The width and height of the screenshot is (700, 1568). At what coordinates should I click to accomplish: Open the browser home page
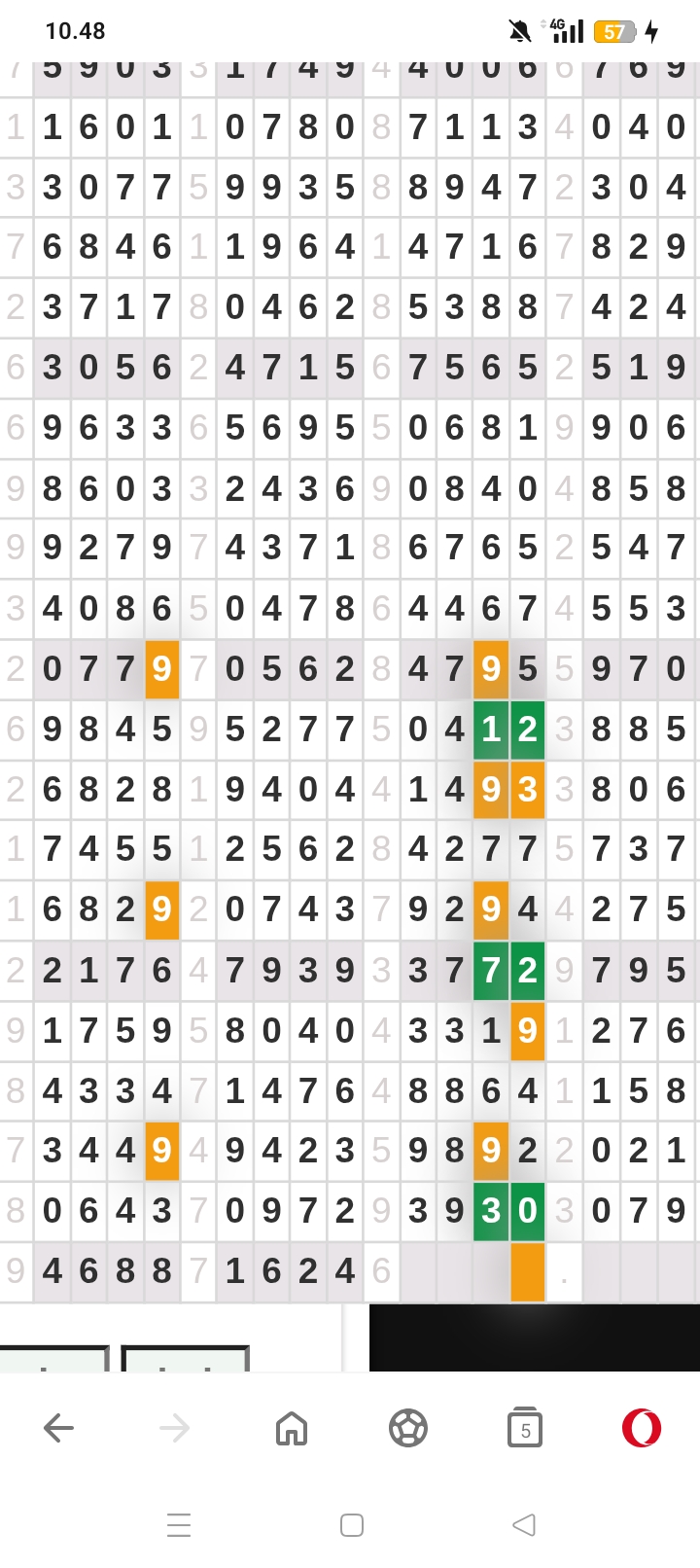point(292,1428)
